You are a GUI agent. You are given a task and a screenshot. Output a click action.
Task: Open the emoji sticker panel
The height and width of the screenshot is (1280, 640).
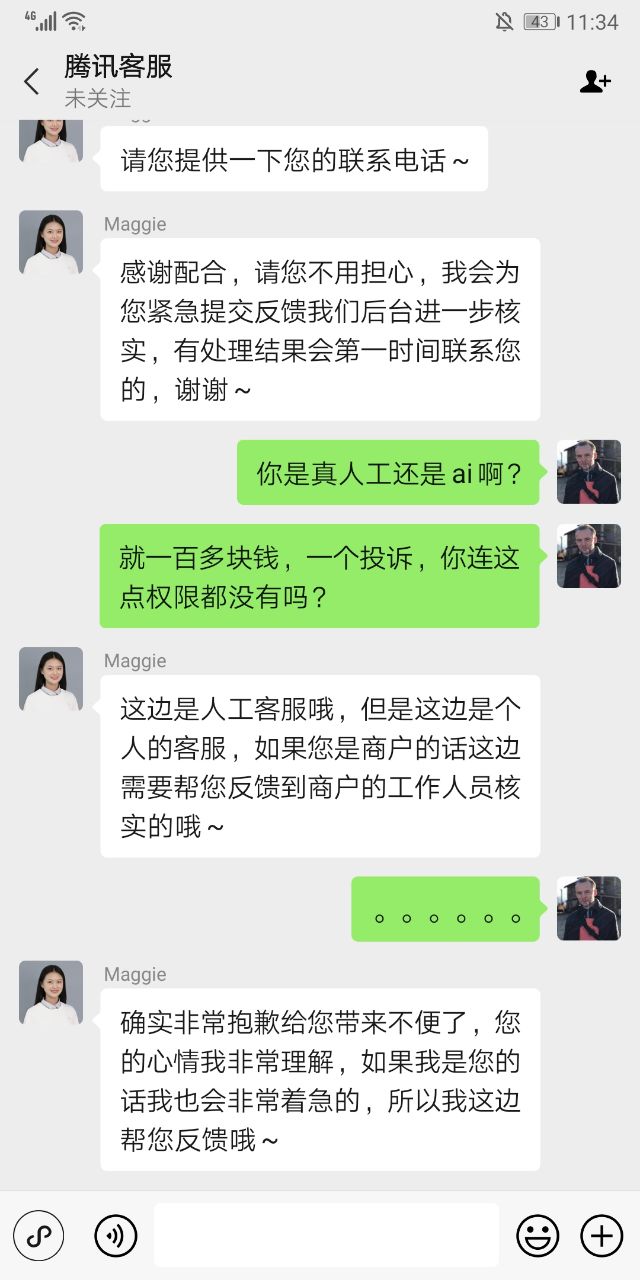click(x=537, y=1236)
